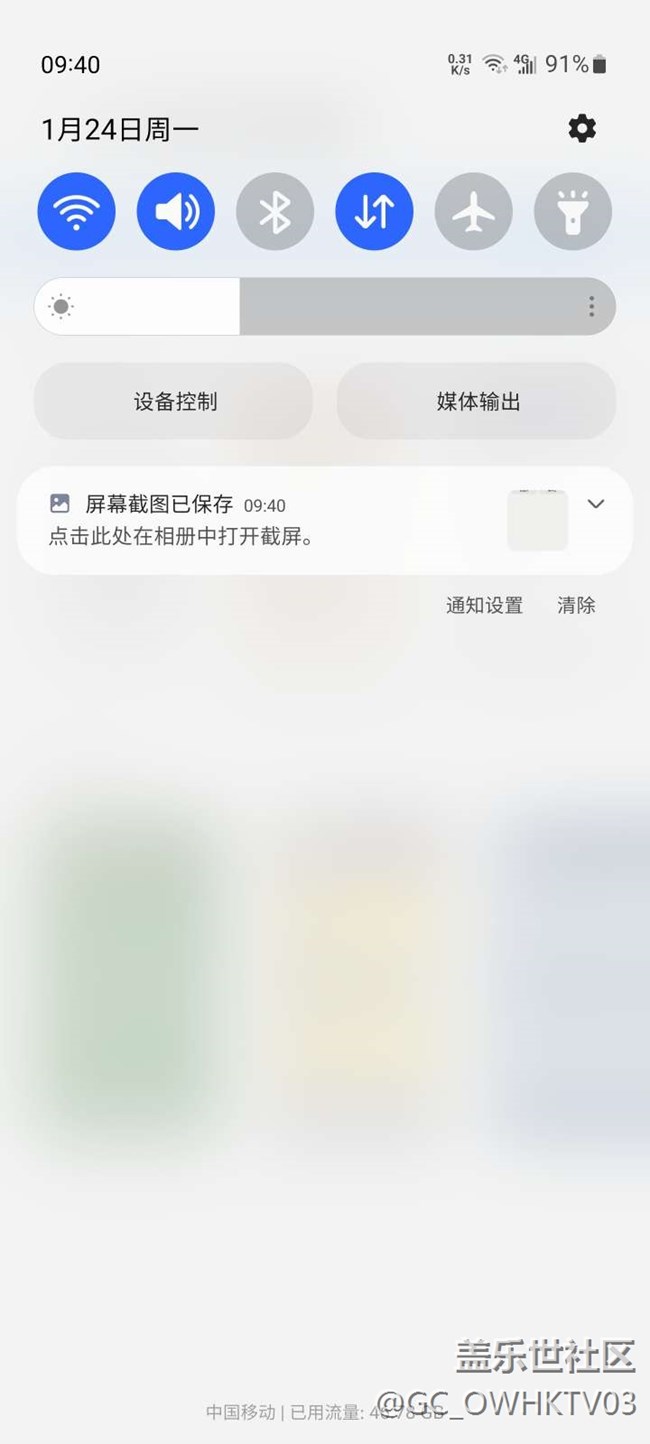Expand the screenshot notification chevron

(596, 504)
